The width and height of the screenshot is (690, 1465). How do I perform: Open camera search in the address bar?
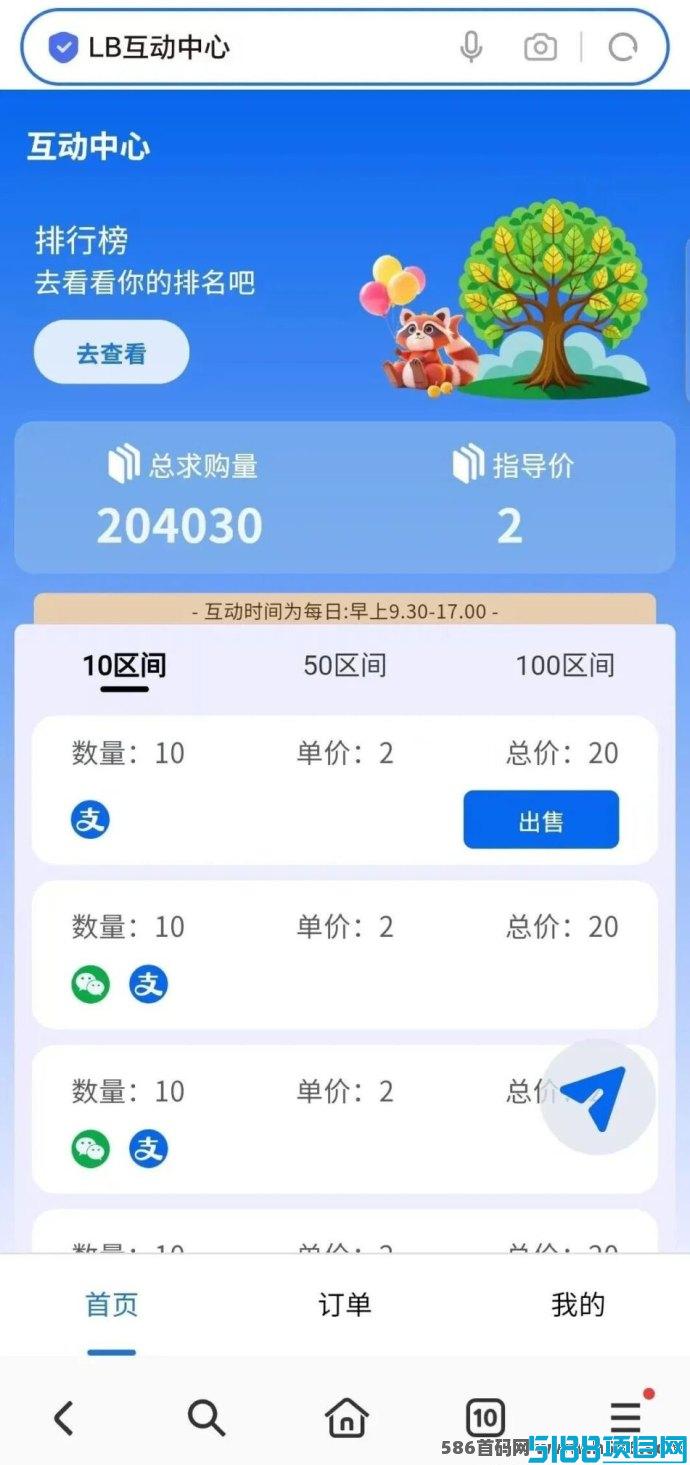(x=540, y=47)
